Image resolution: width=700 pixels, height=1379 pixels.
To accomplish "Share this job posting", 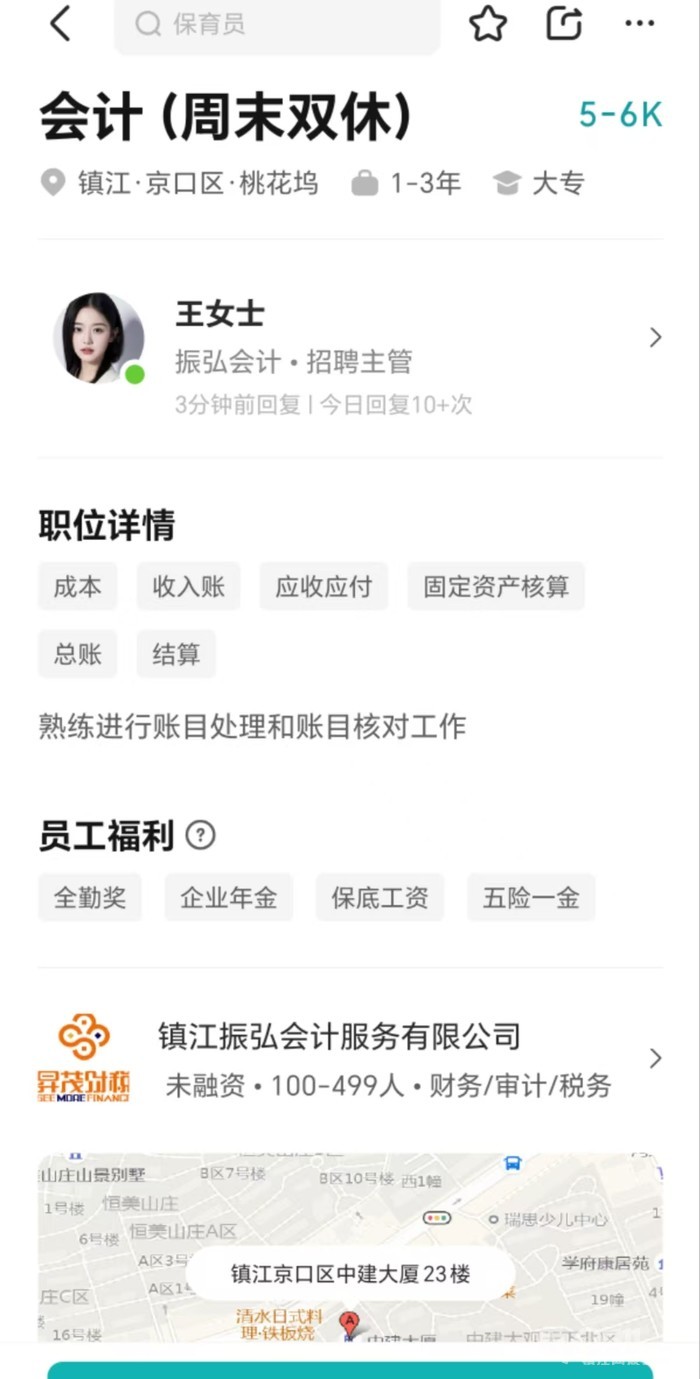I will [564, 24].
